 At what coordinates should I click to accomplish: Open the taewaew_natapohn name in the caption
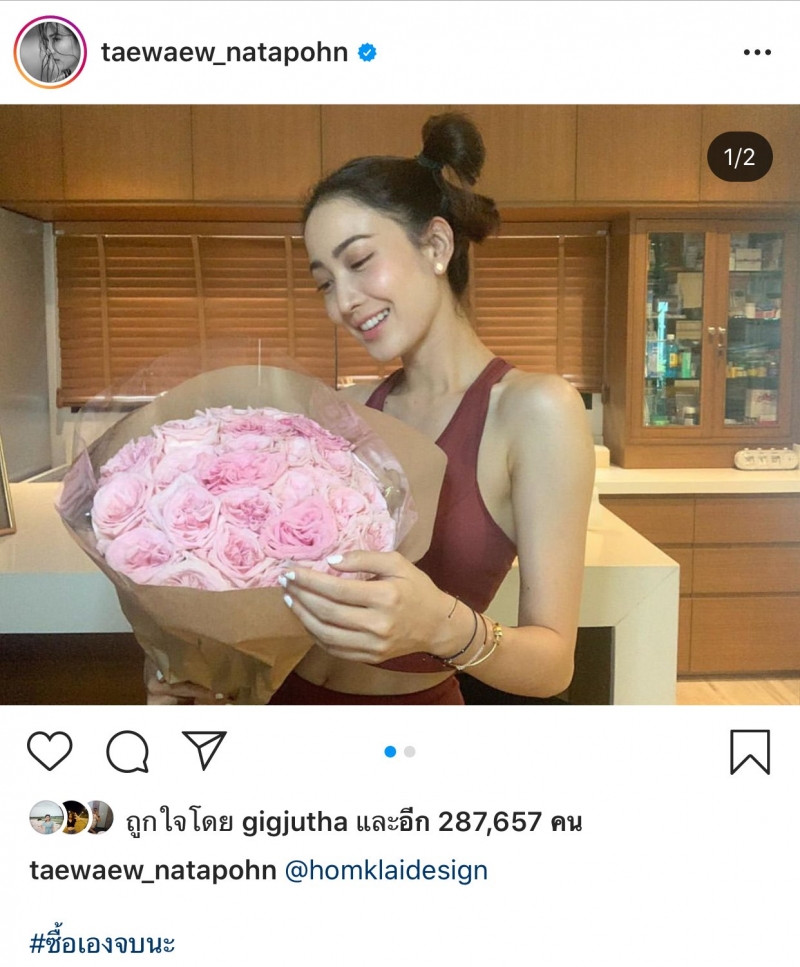pyautogui.click(x=153, y=870)
